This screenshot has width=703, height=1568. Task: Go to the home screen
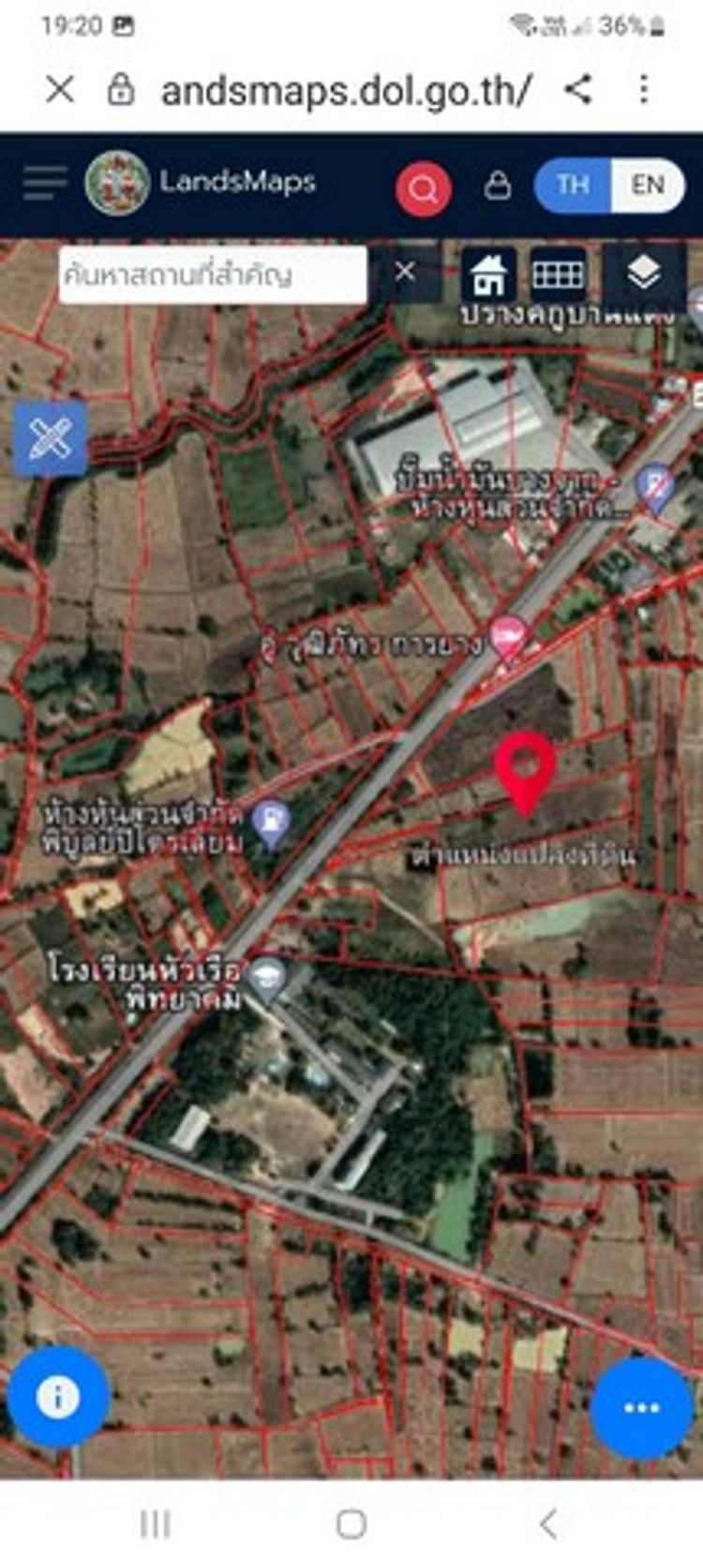pos(351,1524)
